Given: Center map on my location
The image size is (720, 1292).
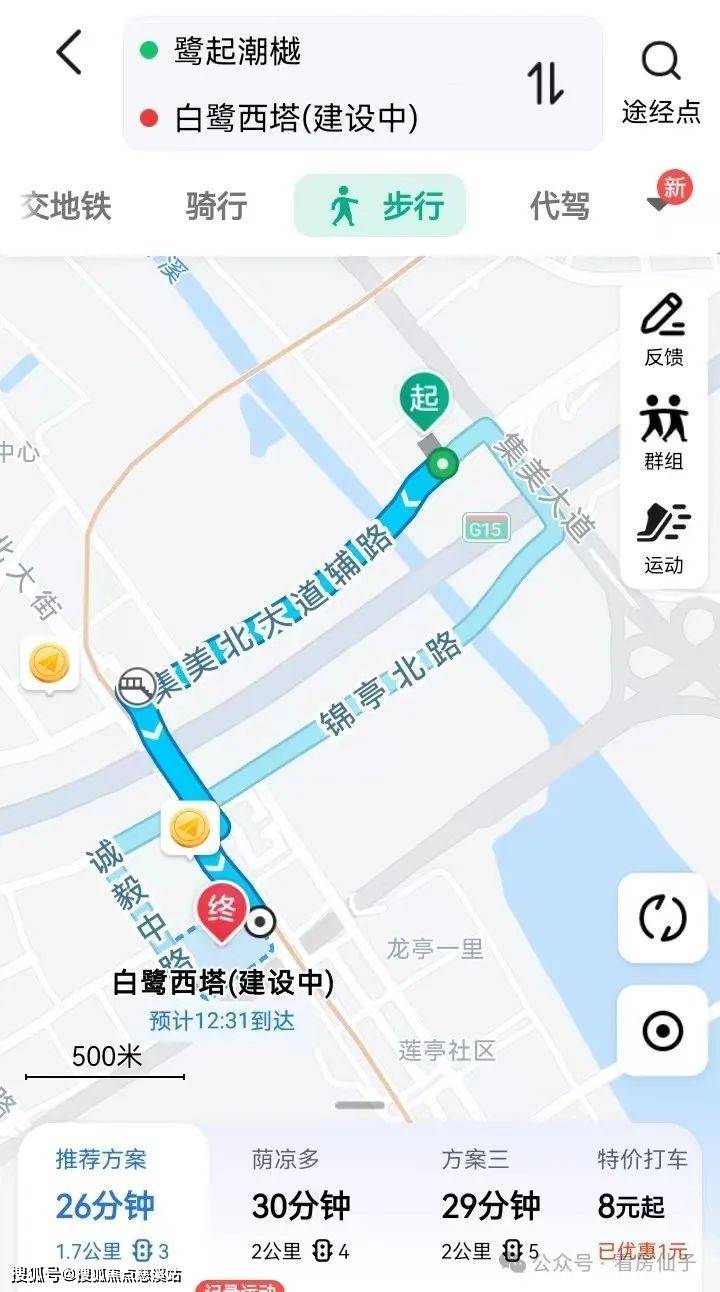Looking at the screenshot, I should coord(662,1031).
